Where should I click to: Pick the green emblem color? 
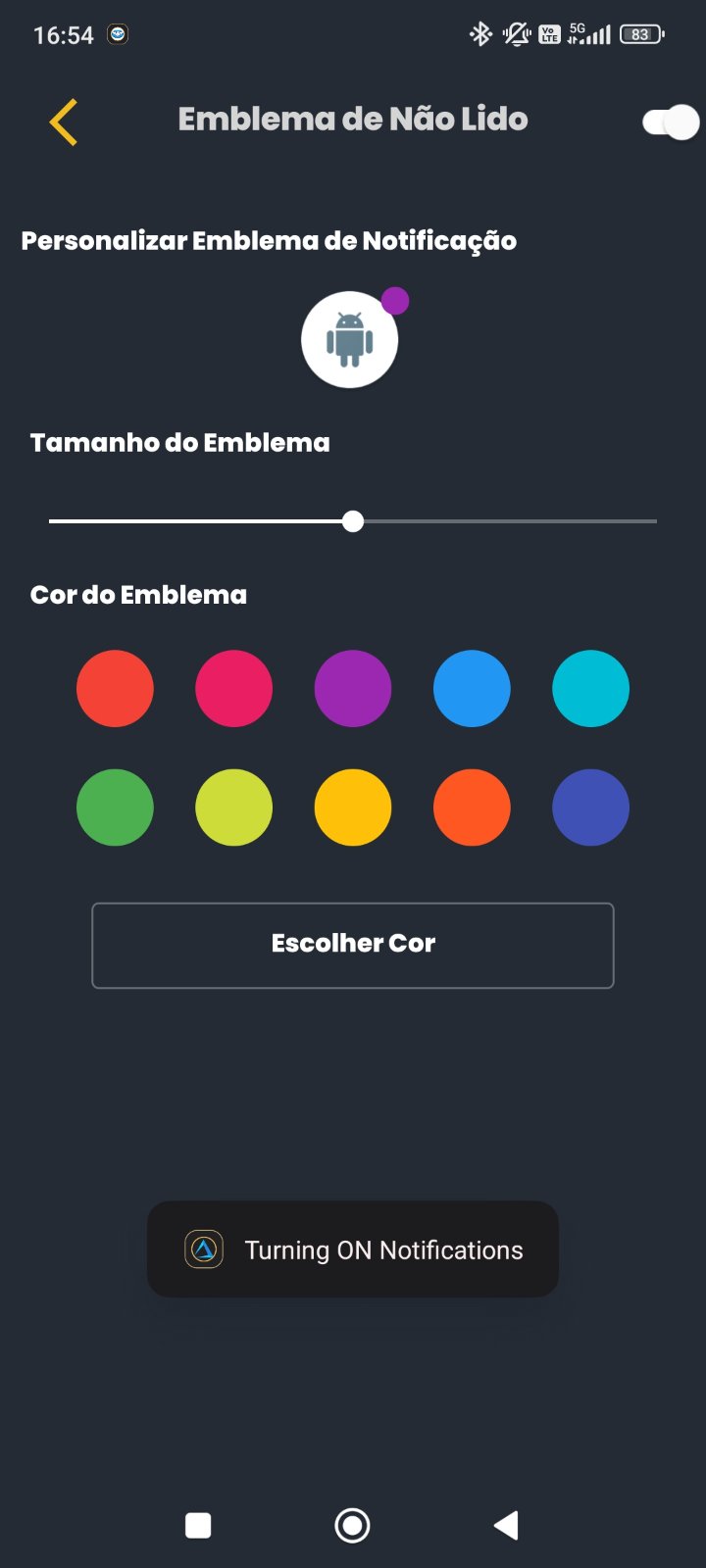115,808
